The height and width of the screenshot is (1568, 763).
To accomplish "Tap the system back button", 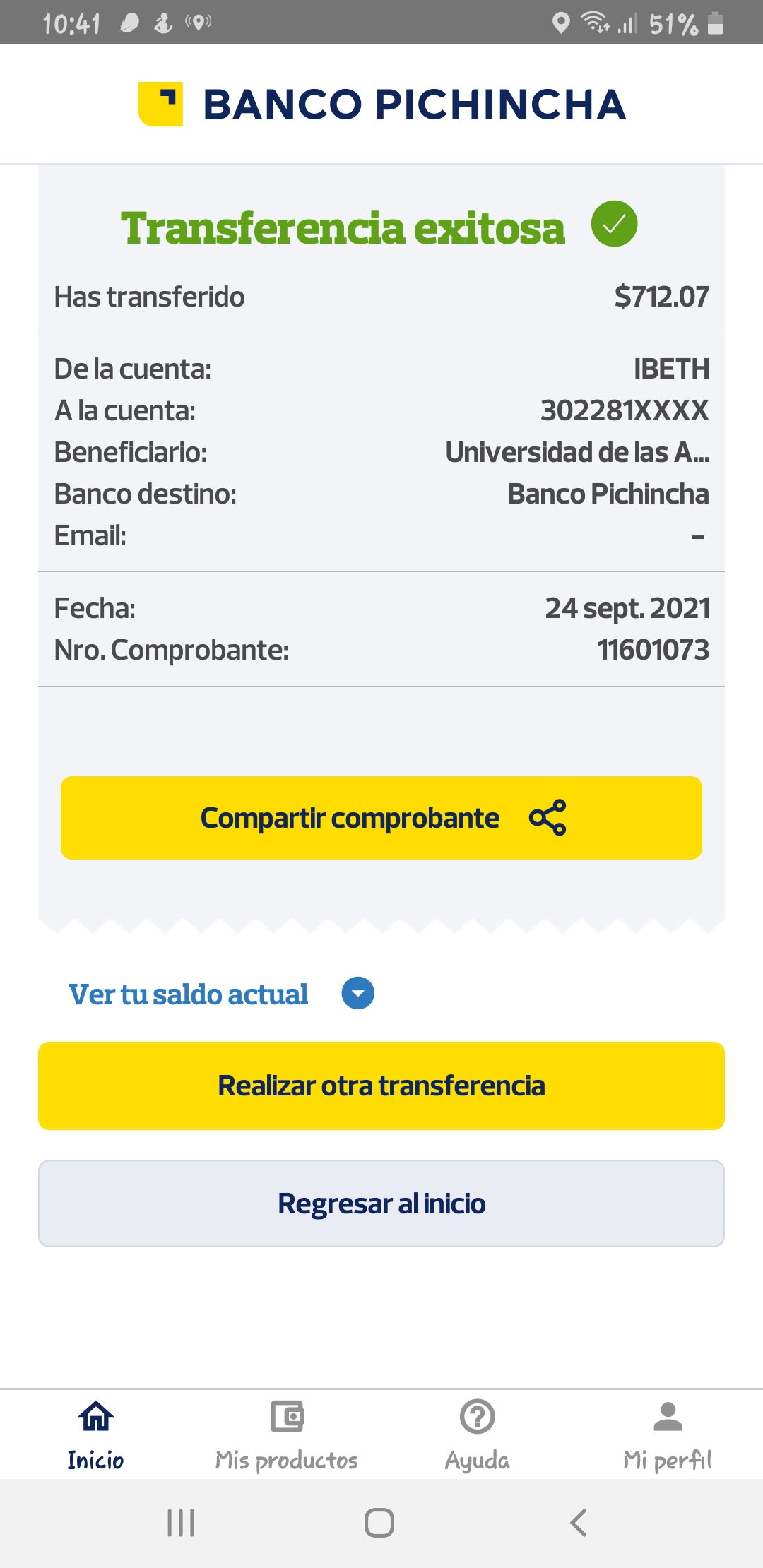I will [x=578, y=1523].
